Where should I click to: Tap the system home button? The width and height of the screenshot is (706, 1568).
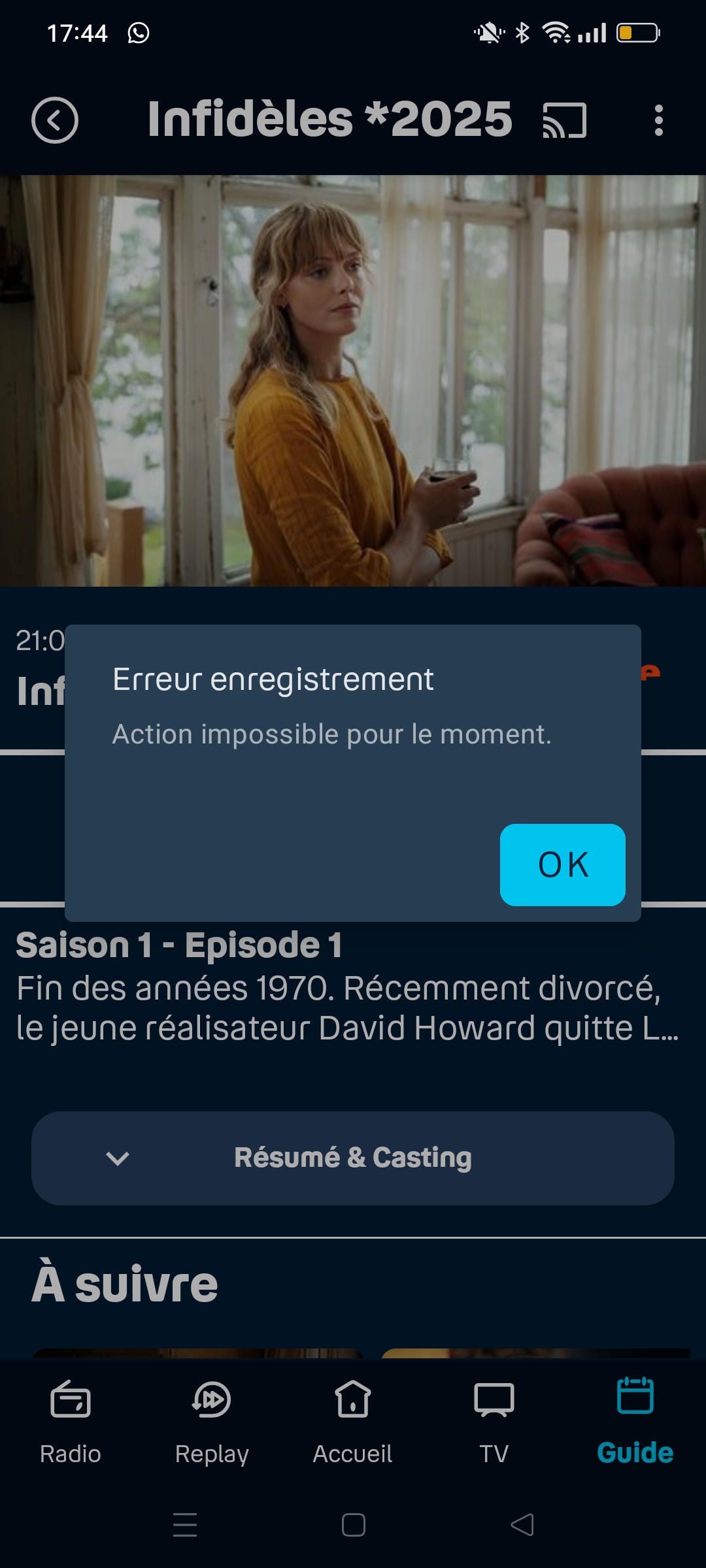(353, 1525)
